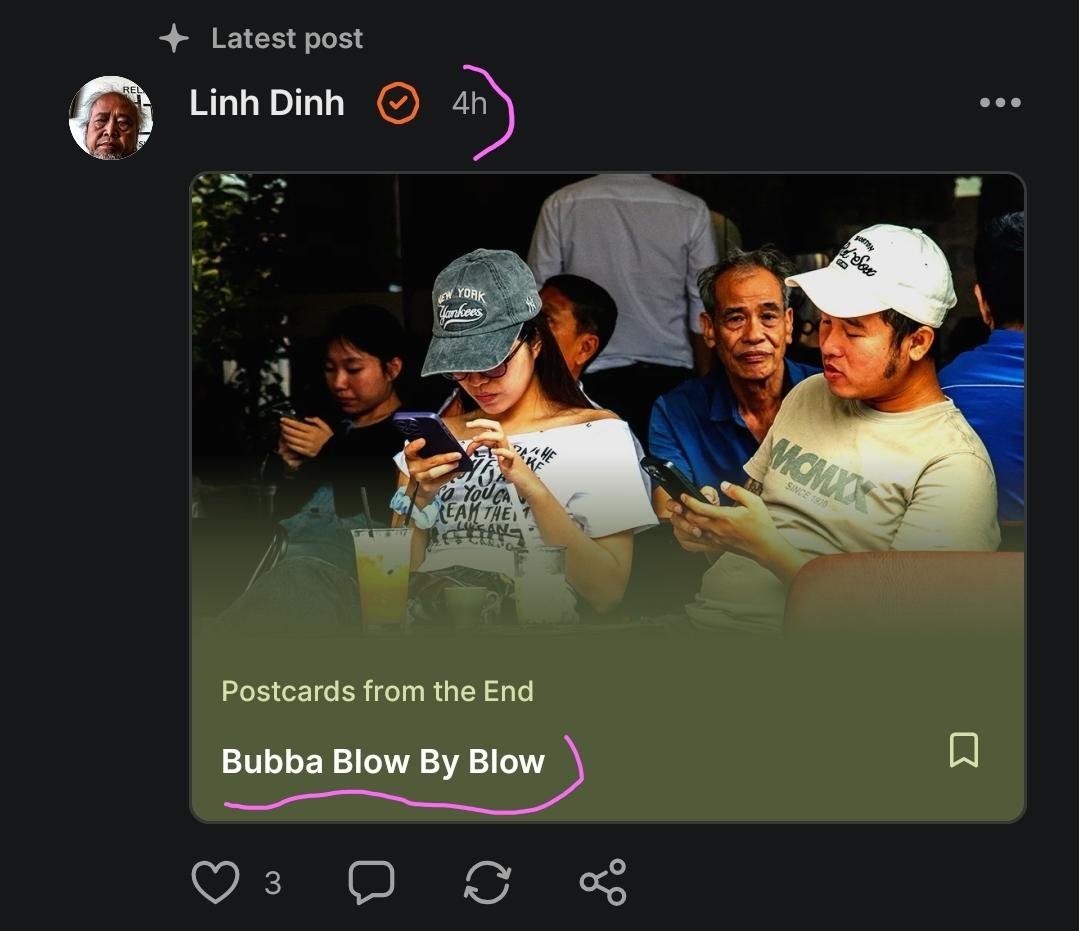Viewport: 1079px width, 931px height.
Task: Tap the Linh Dinh author name
Action: (x=267, y=103)
